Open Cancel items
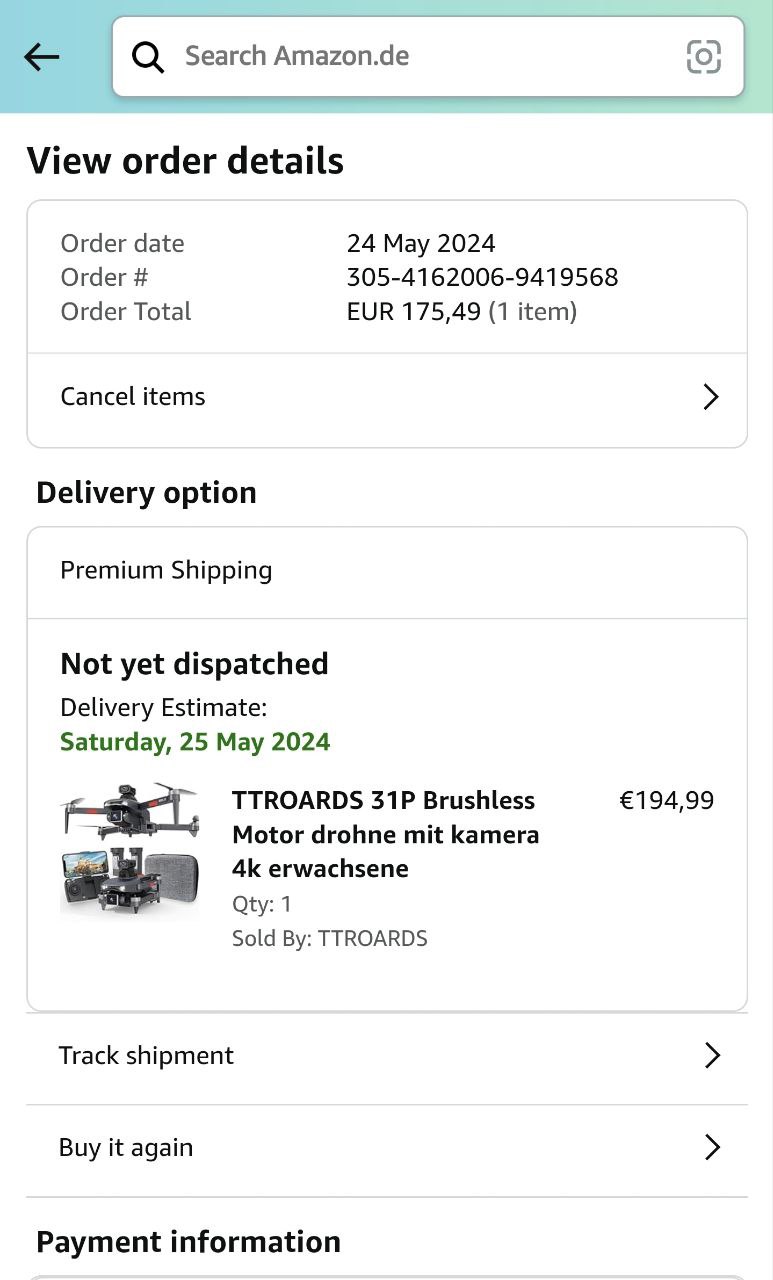The height and width of the screenshot is (1280, 773). pyautogui.click(x=387, y=397)
